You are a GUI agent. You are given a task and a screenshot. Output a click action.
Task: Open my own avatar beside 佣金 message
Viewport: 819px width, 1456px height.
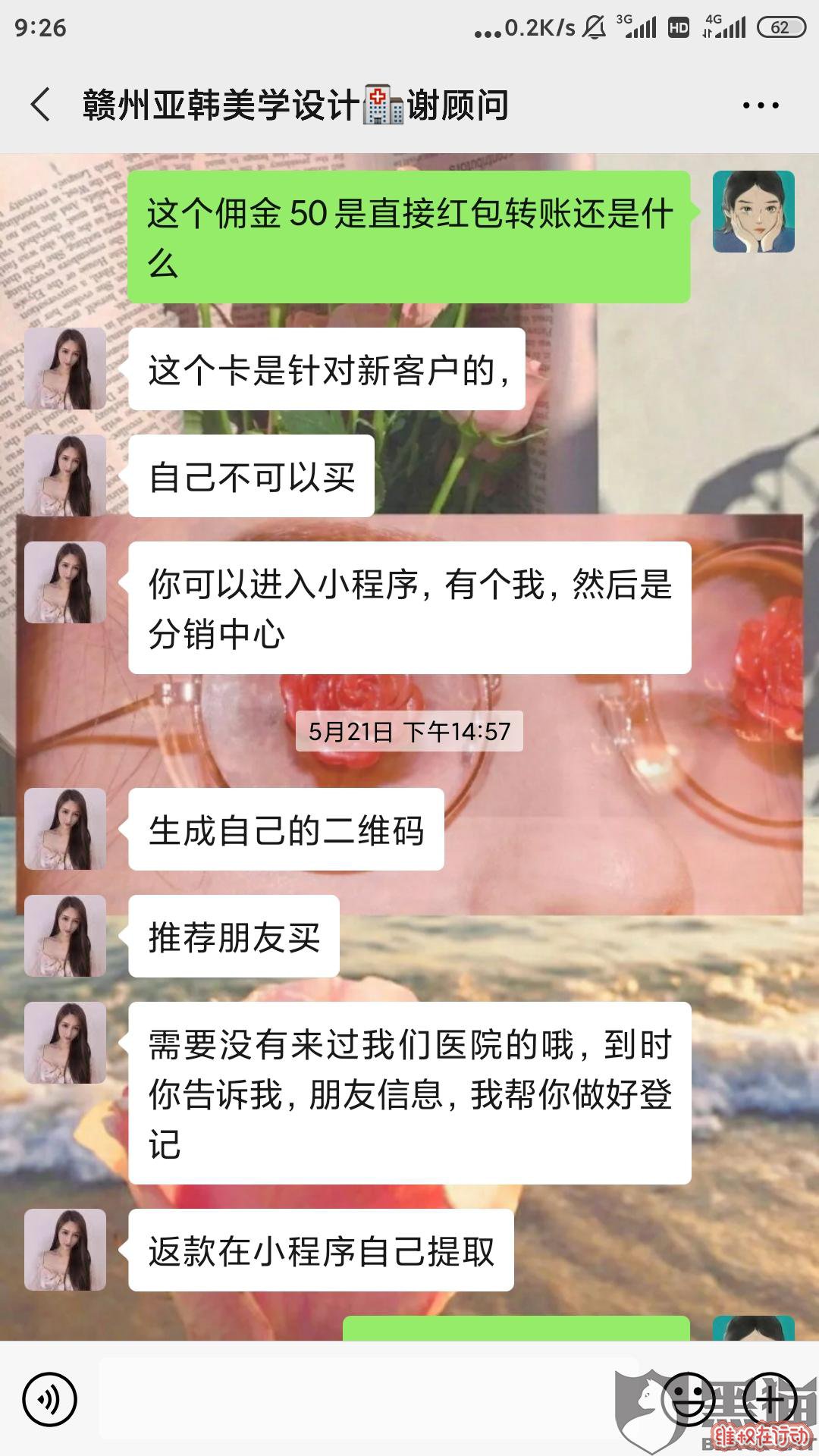click(753, 212)
